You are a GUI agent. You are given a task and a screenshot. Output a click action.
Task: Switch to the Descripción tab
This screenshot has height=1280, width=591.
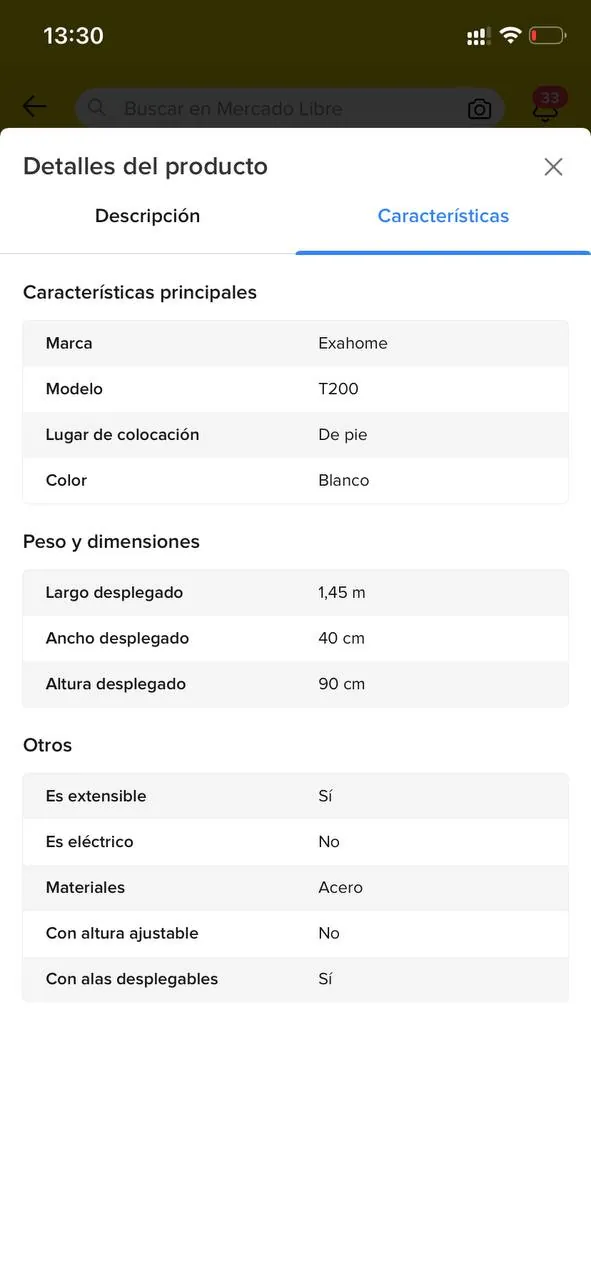(x=147, y=216)
